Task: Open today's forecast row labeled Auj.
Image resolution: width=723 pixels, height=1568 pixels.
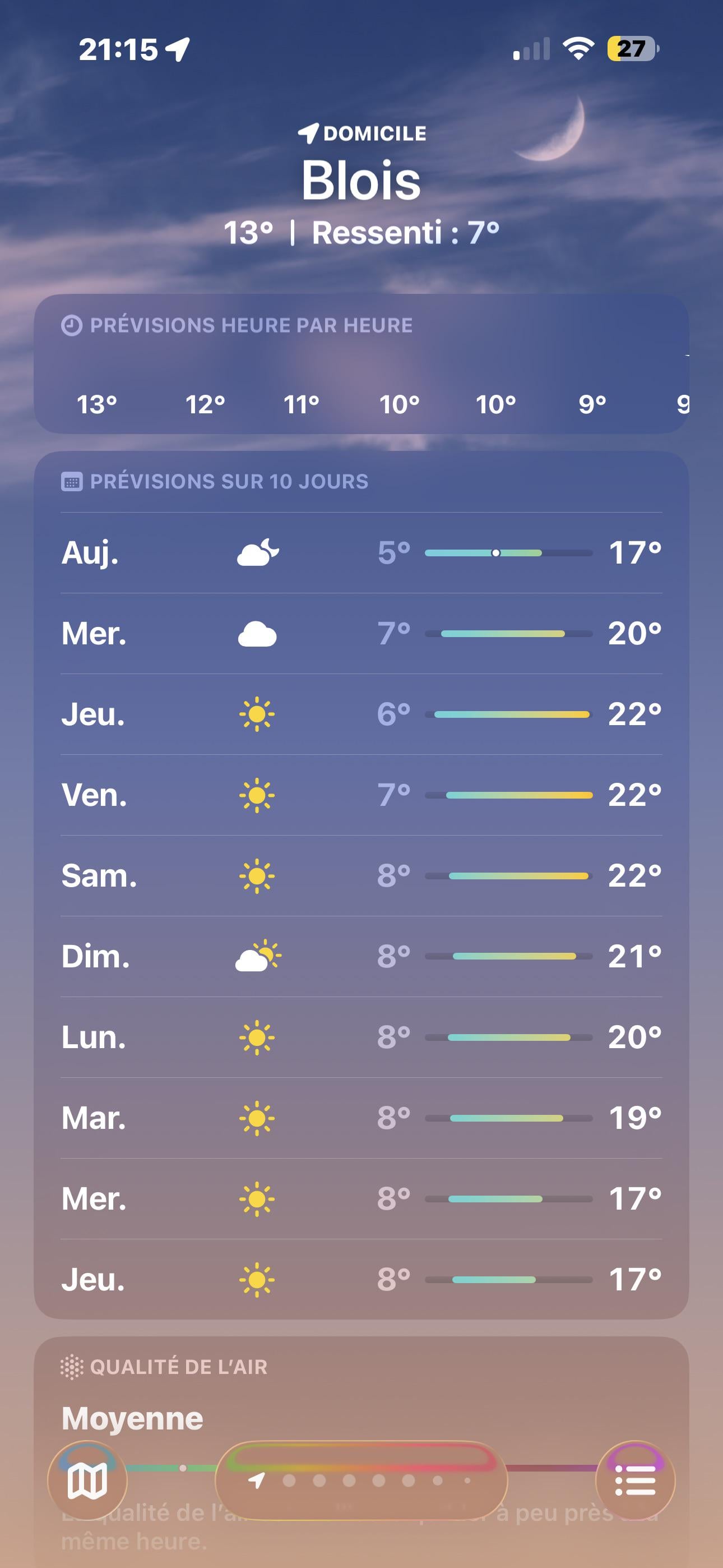Action: 361,553
